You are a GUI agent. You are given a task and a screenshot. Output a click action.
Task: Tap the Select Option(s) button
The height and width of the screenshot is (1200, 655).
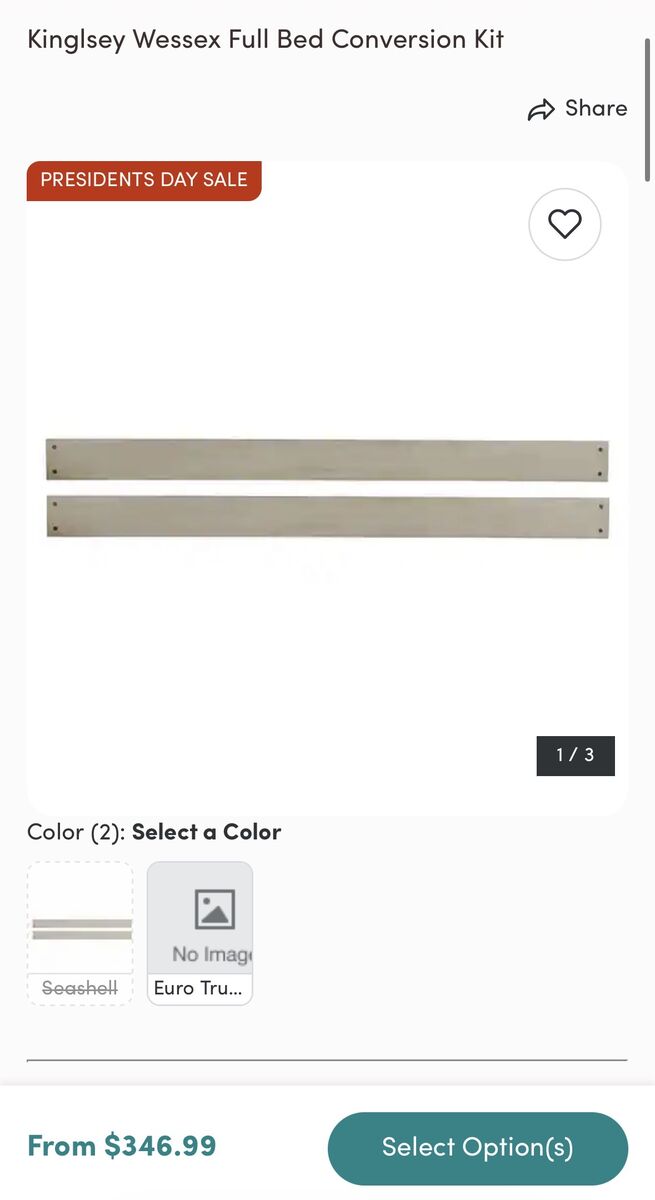(477, 1147)
